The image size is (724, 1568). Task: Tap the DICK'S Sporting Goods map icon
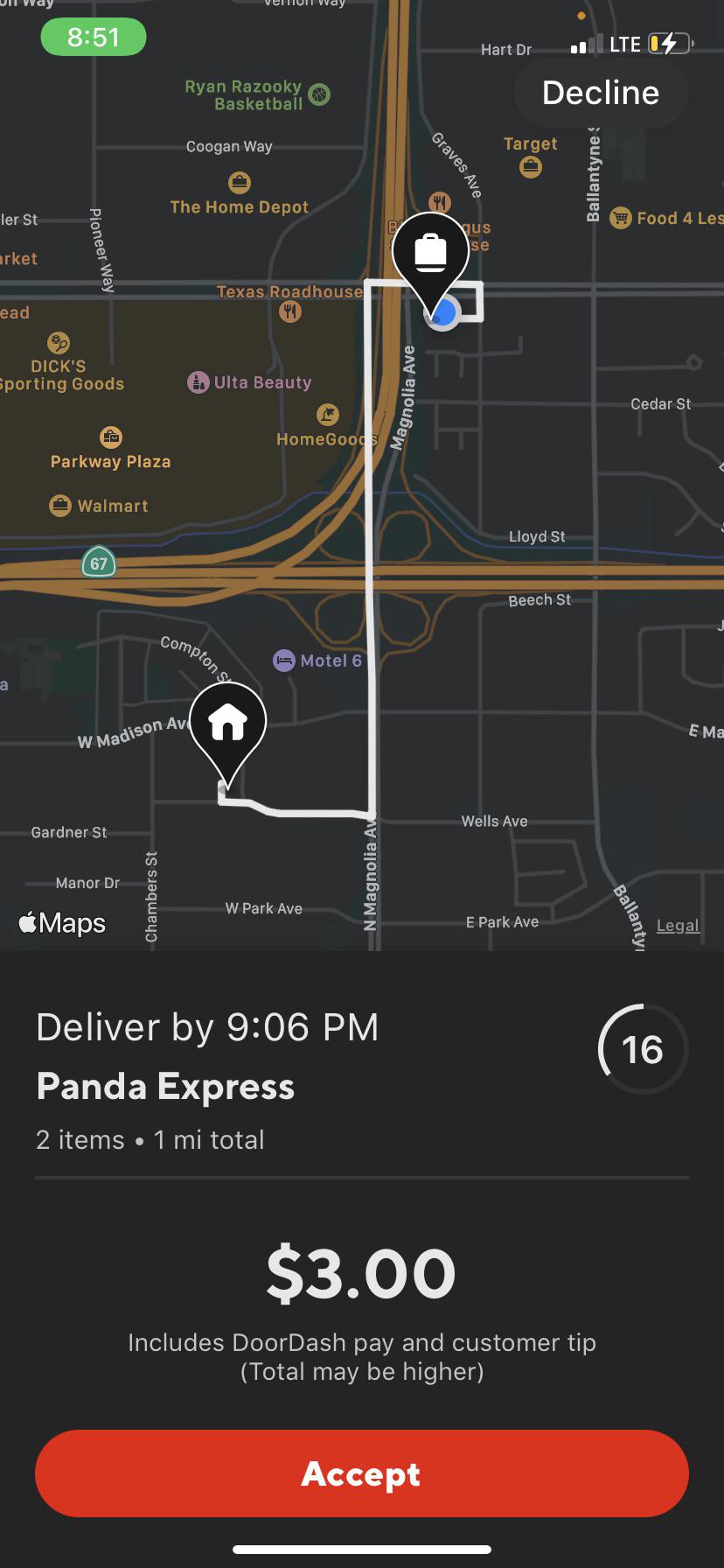click(56, 343)
